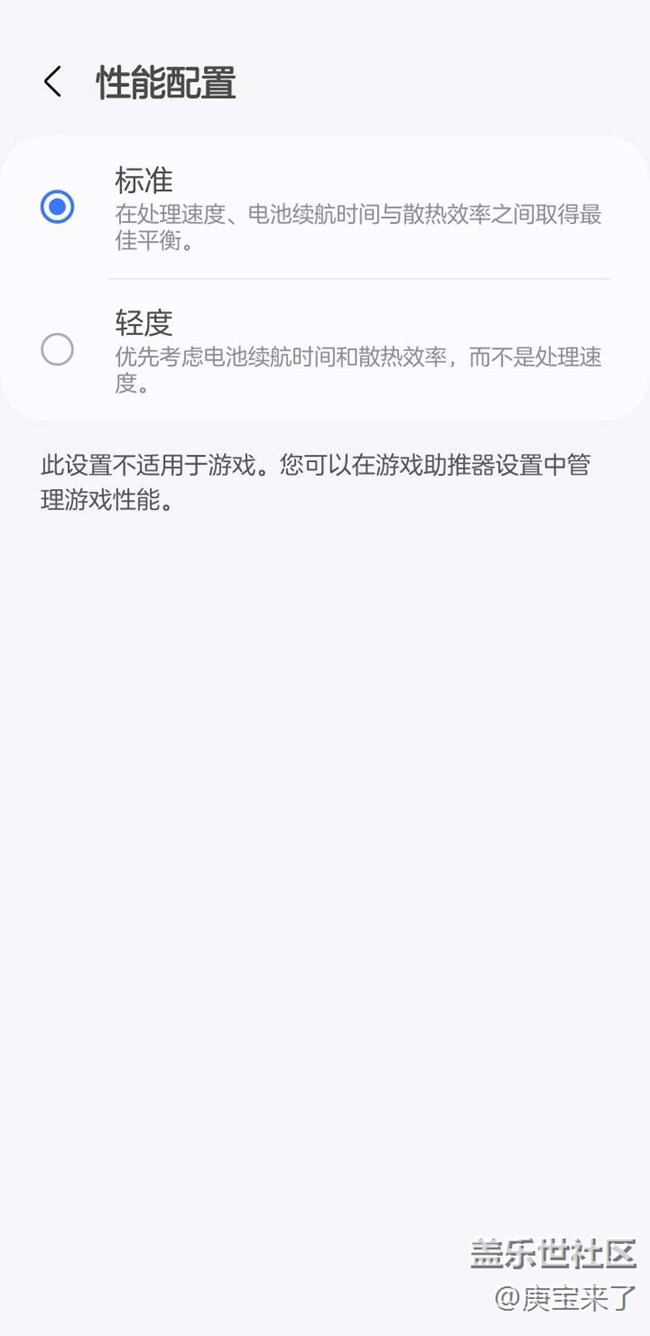Go back from 性能配置 screen
The height and width of the screenshot is (1336, 650).
pos(53,82)
